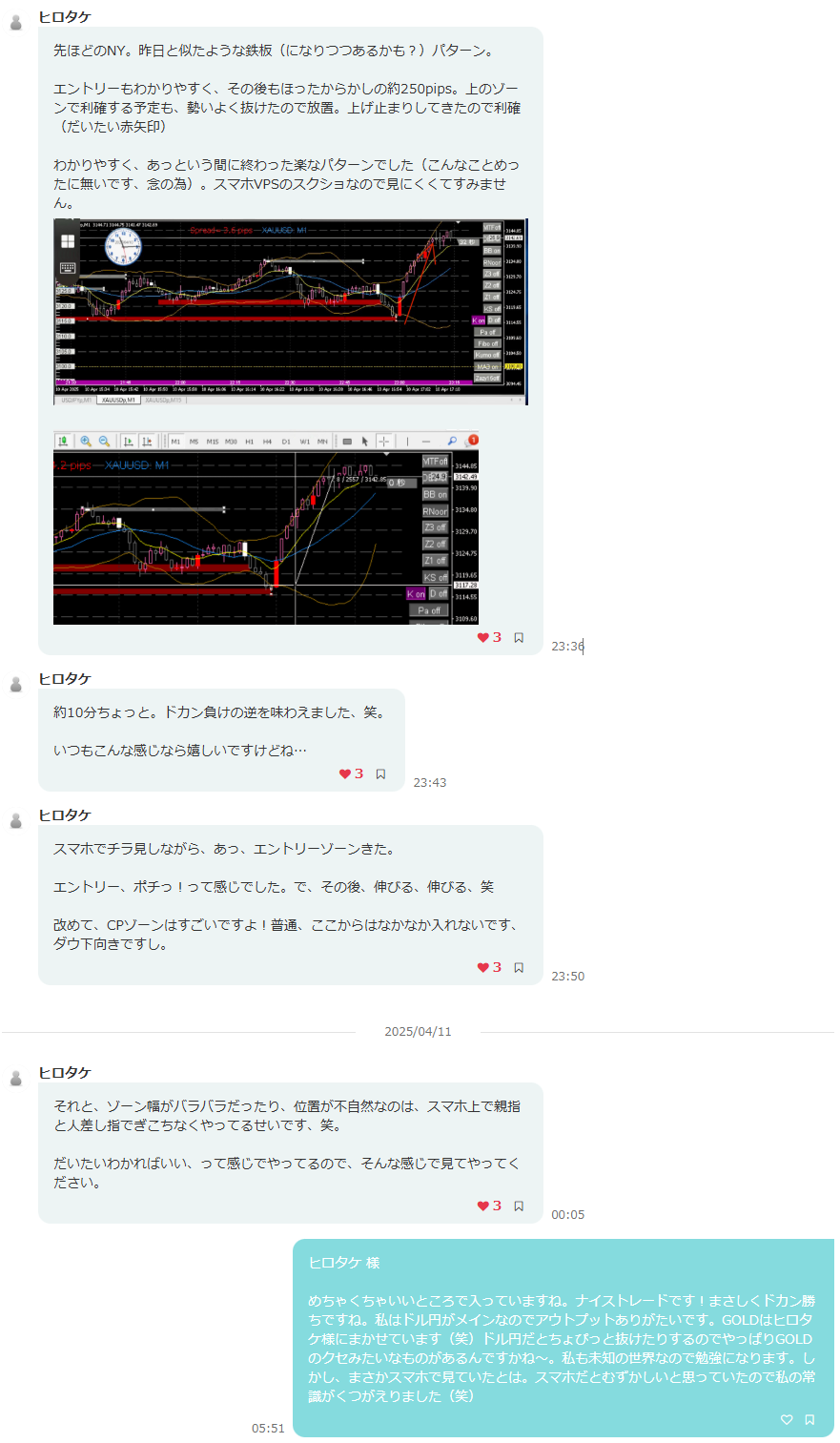Like the 05:51 reply to ヒロタケ 様
The width and height of the screenshot is (840, 1443).
[x=787, y=1420]
